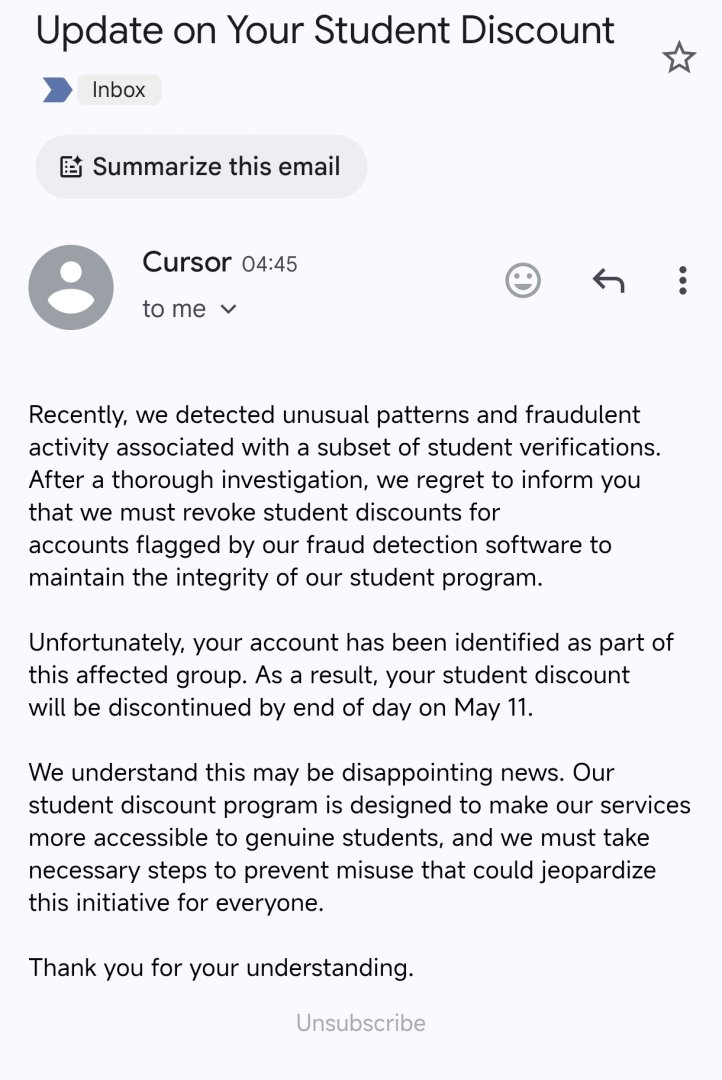Open Cursor sender profile avatar
722x1080 pixels.
[71, 287]
